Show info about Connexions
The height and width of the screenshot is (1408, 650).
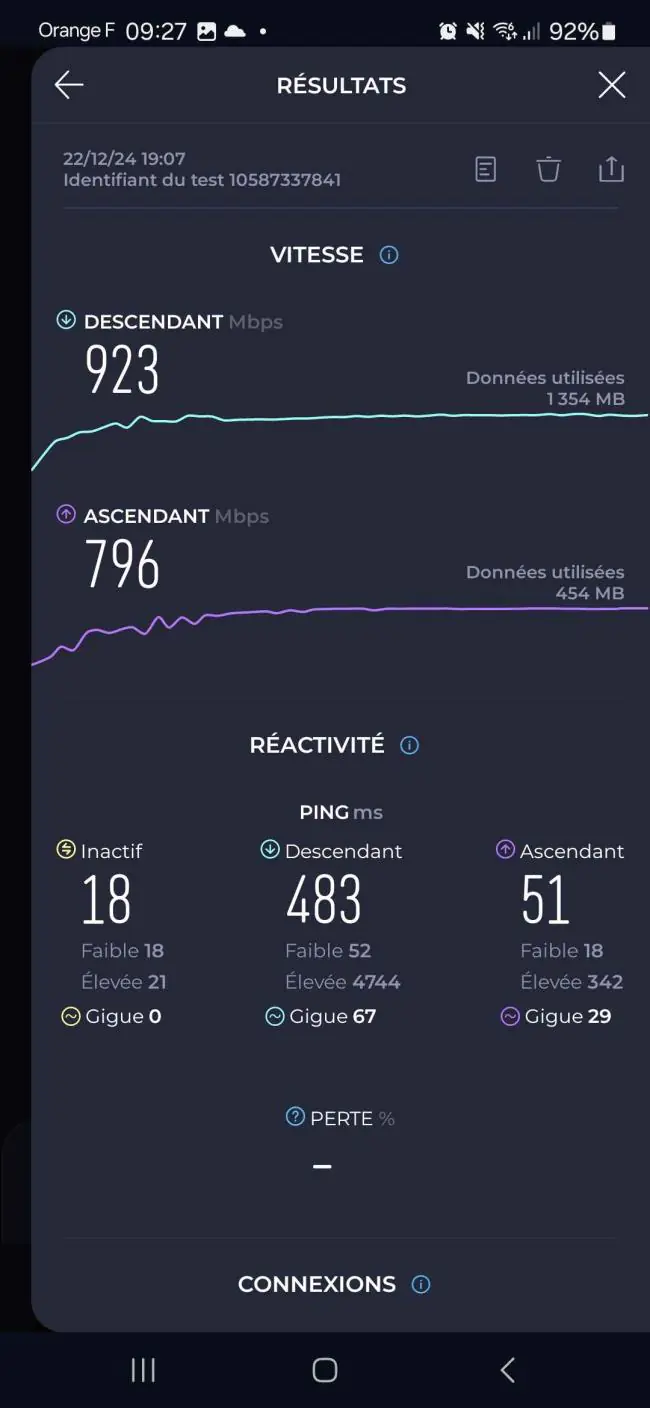click(x=421, y=1284)
